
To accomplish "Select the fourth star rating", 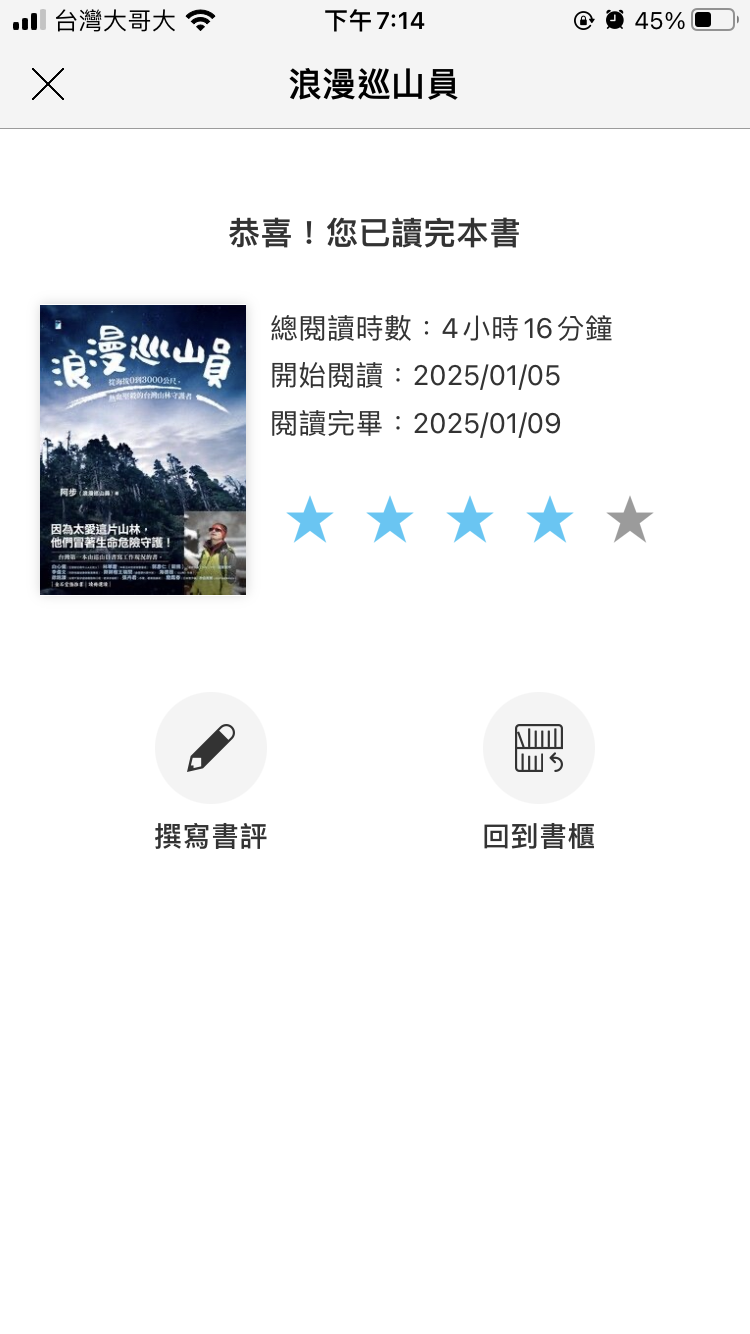I will click(550, 520).
